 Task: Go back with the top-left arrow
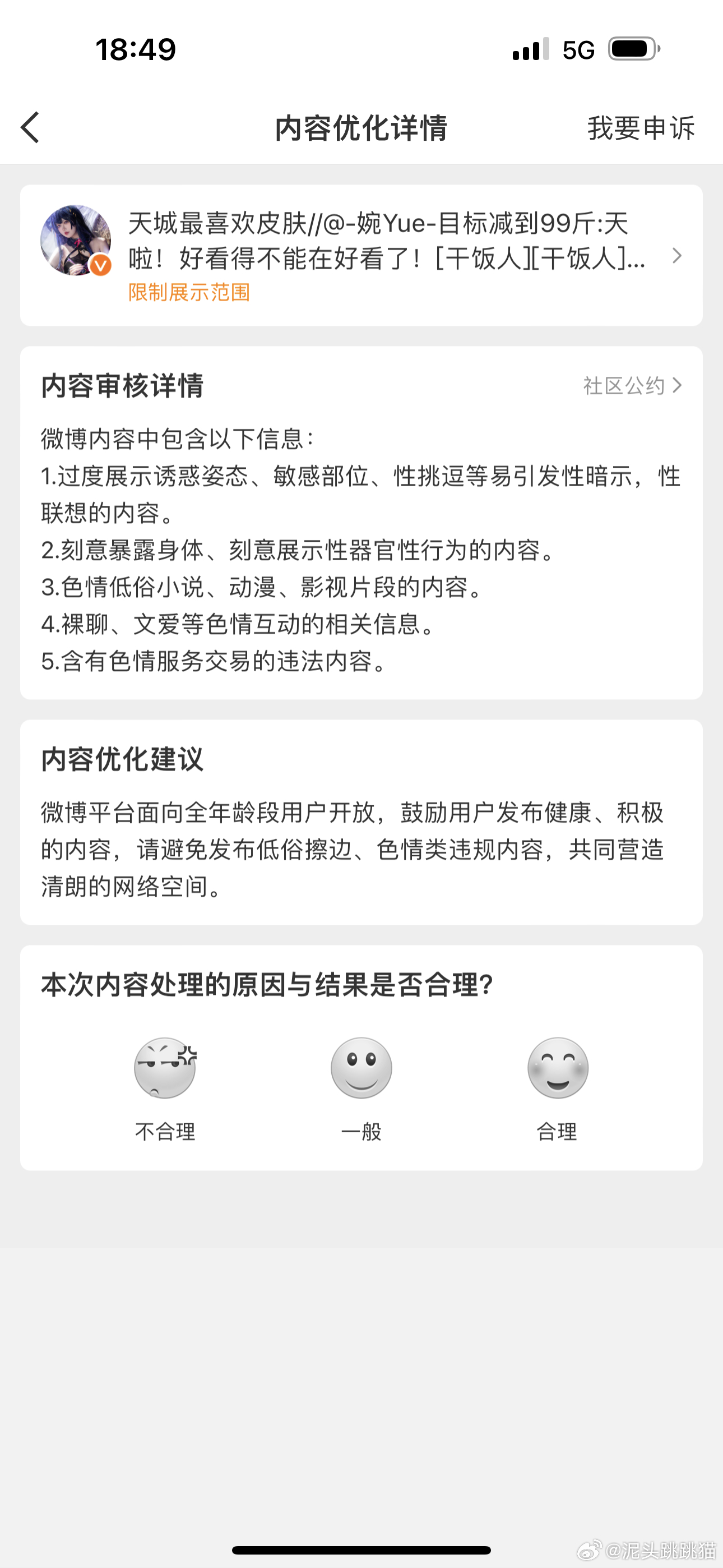[30, 128]
